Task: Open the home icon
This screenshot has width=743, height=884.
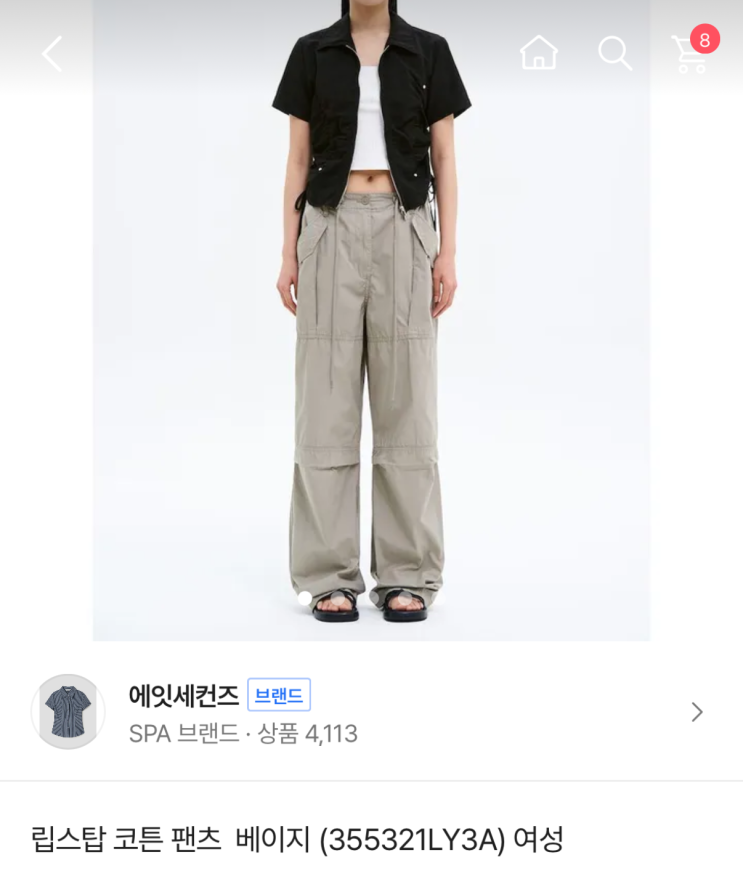Action: [x=539, y=53]
